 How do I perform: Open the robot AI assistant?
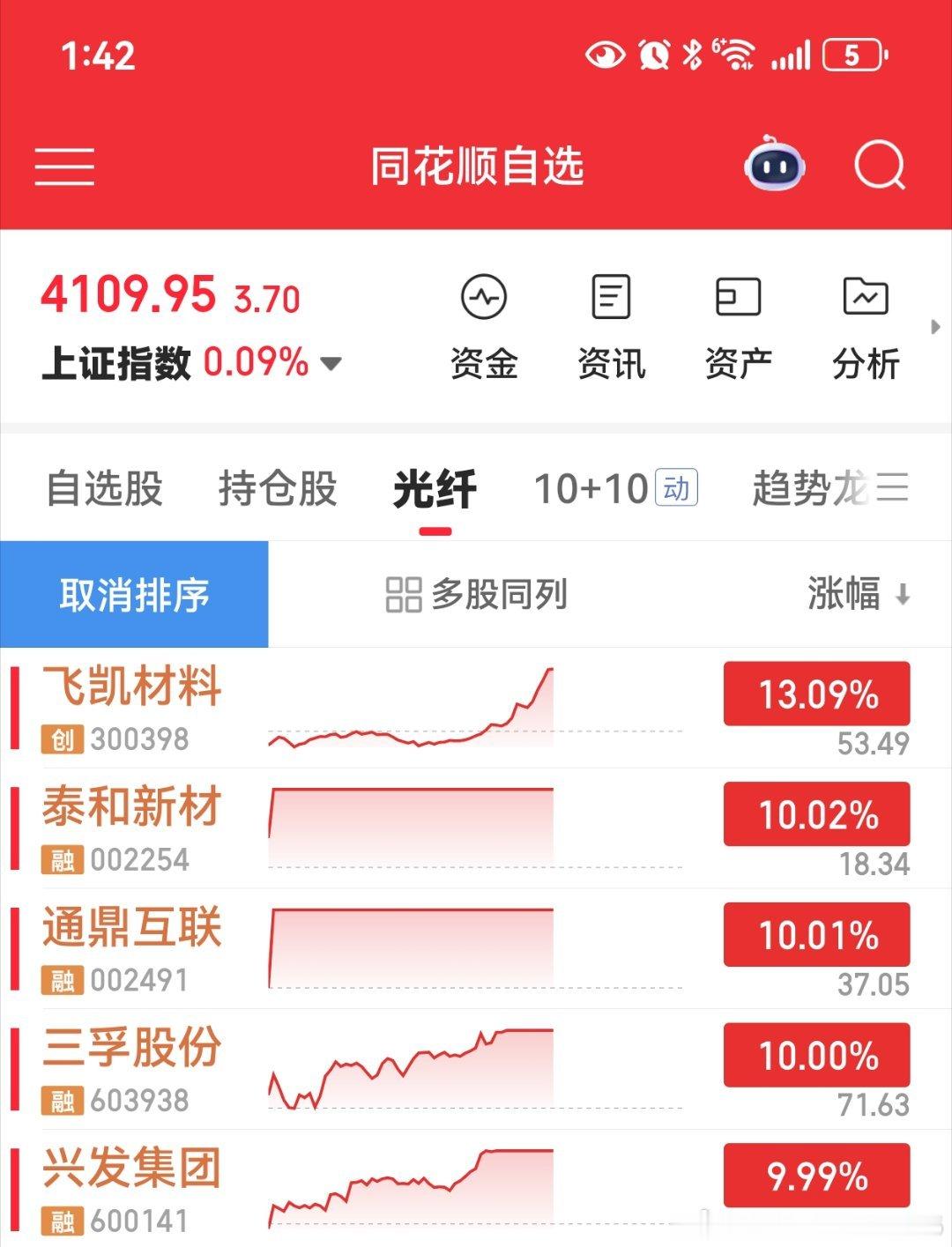click(774, 164)
